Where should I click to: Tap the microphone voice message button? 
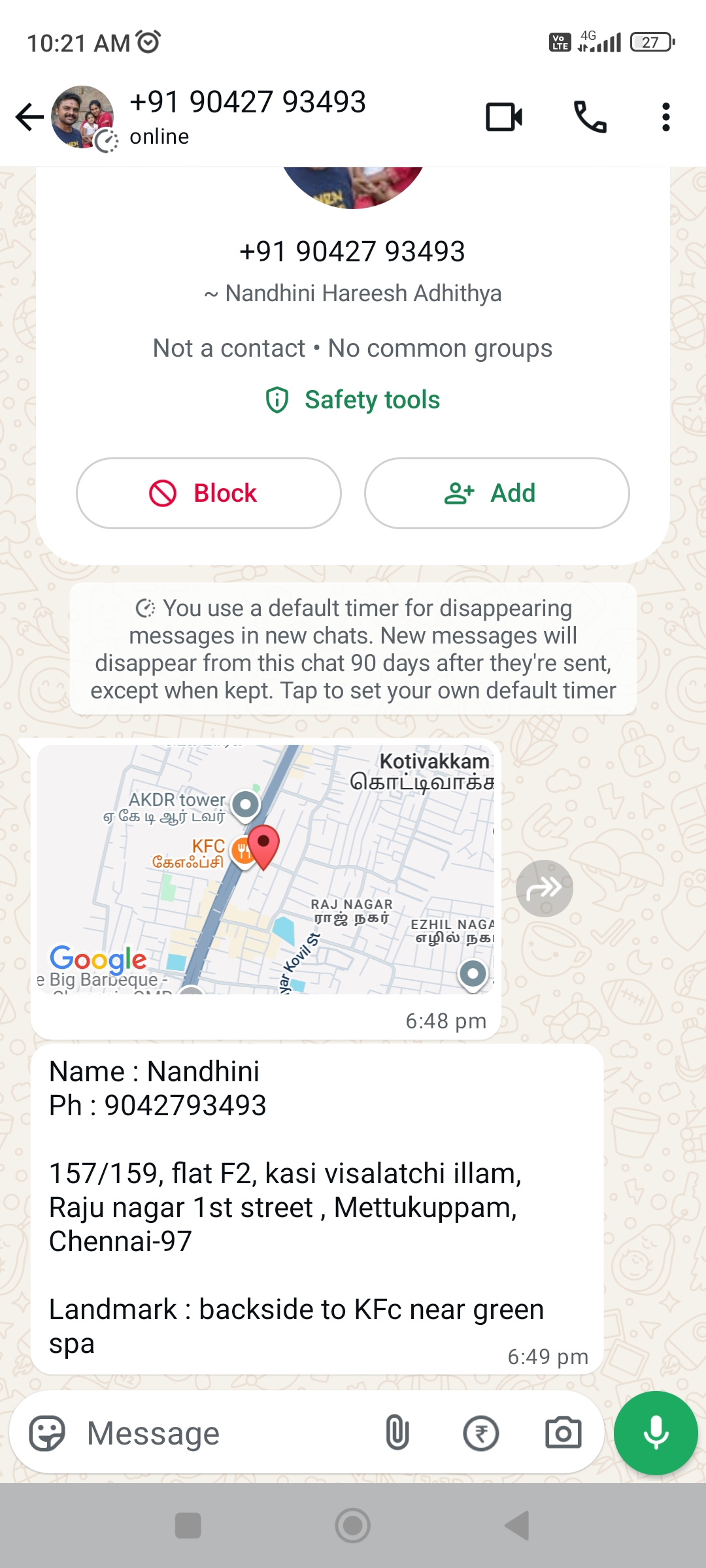coord(656,1433)
